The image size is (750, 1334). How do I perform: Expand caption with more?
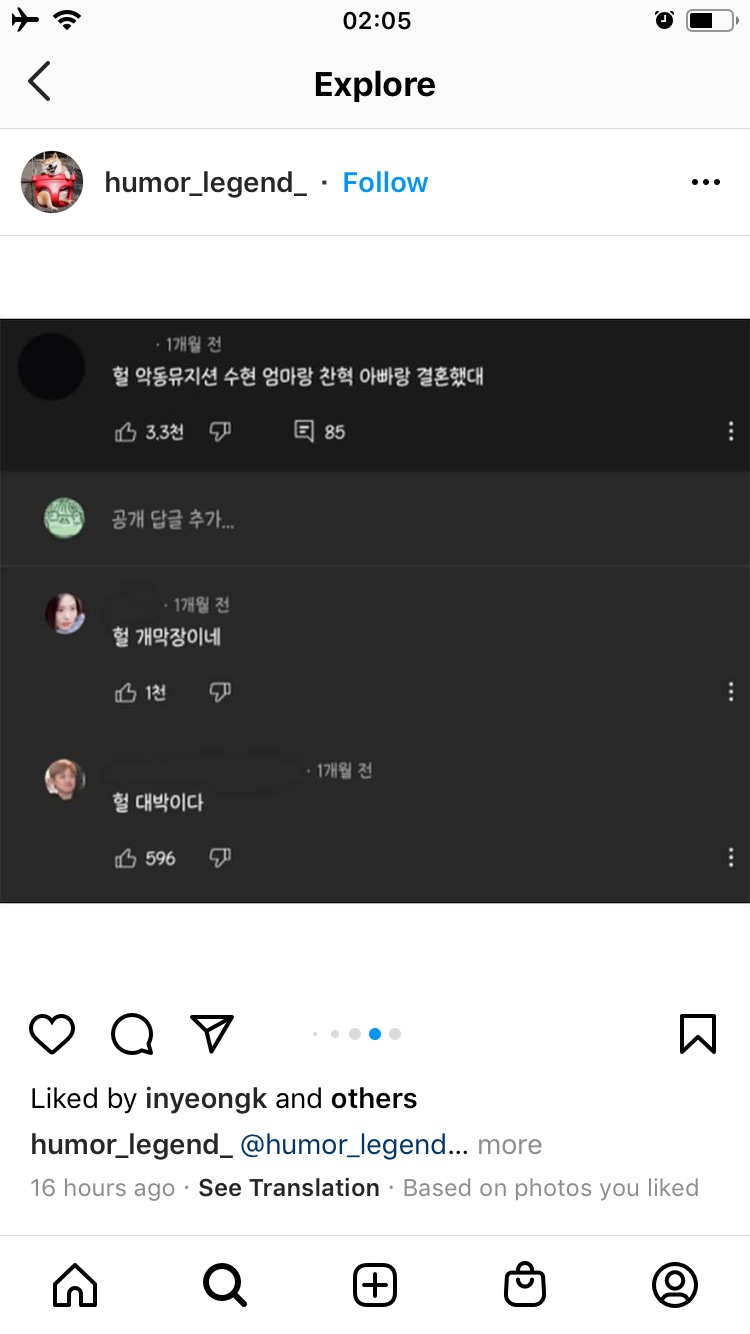coord(510,1144)
